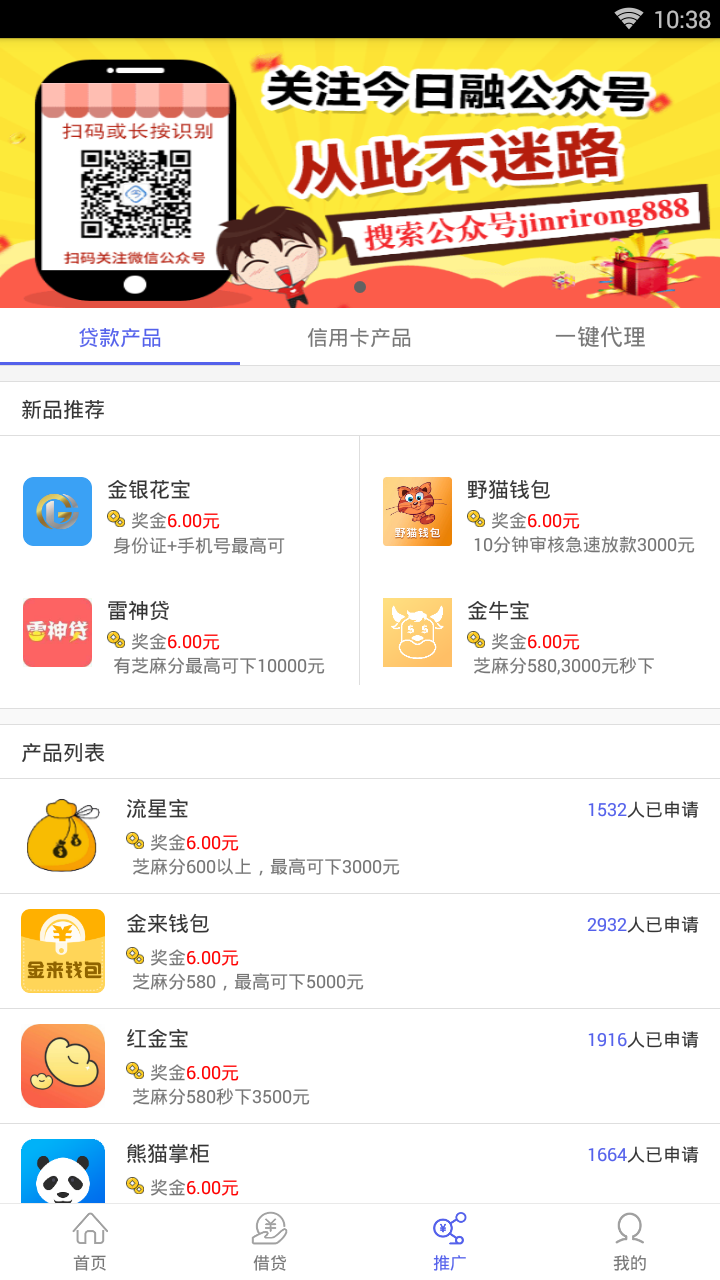Open the 今日融公众号 promo banner
The image size is (720, 1280).
pyautogui.click(x=360, y=173)
